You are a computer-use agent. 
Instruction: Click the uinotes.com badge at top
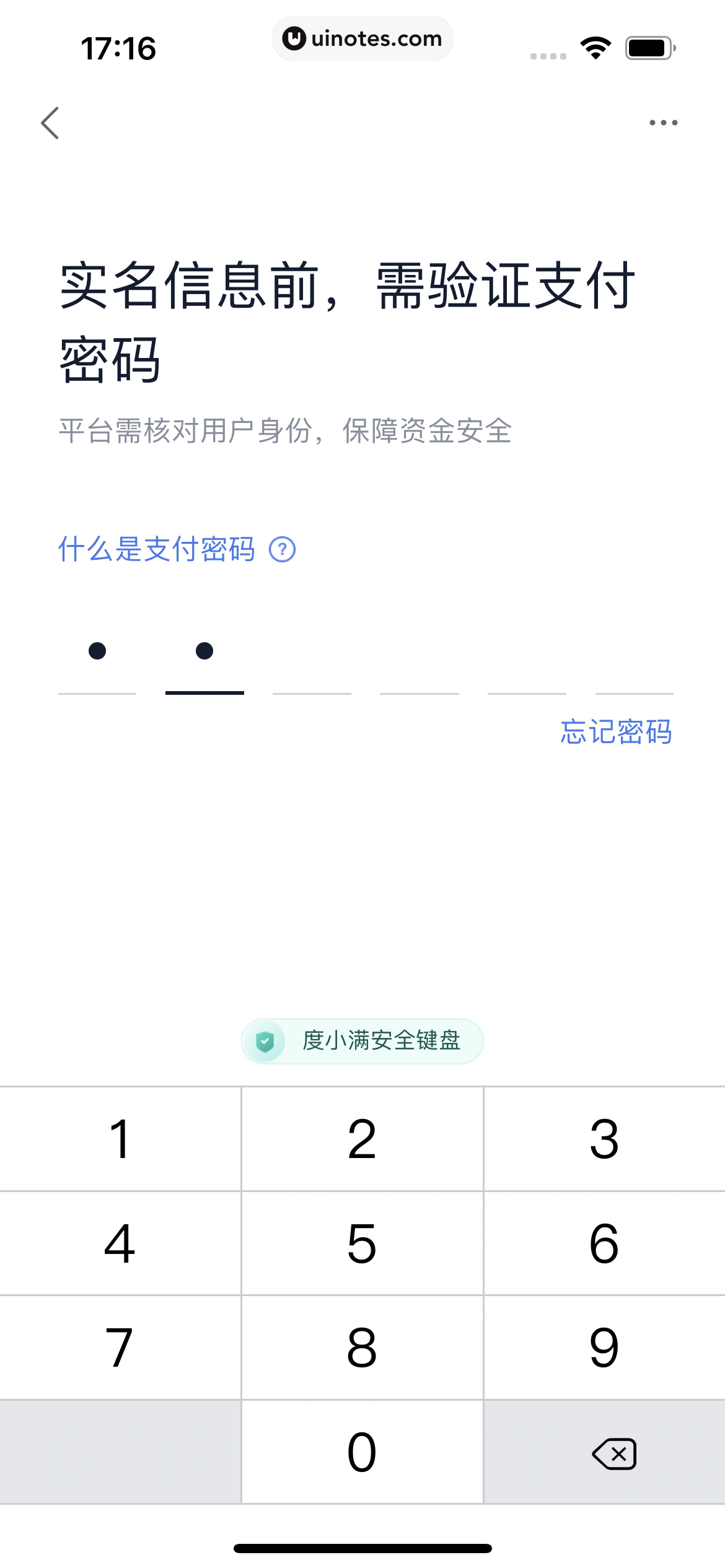[x=362, y=38]
